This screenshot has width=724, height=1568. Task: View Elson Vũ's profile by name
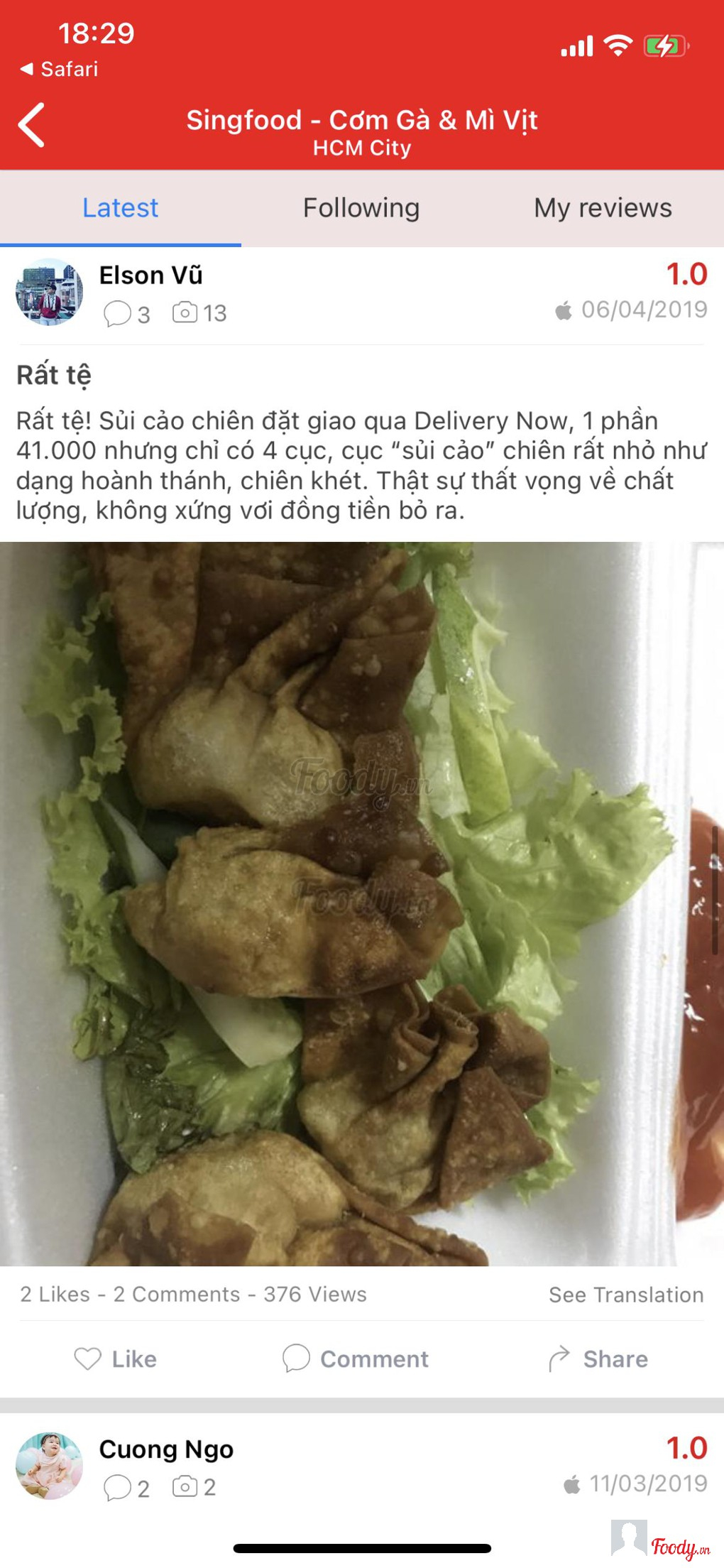[x=150, y=275]
